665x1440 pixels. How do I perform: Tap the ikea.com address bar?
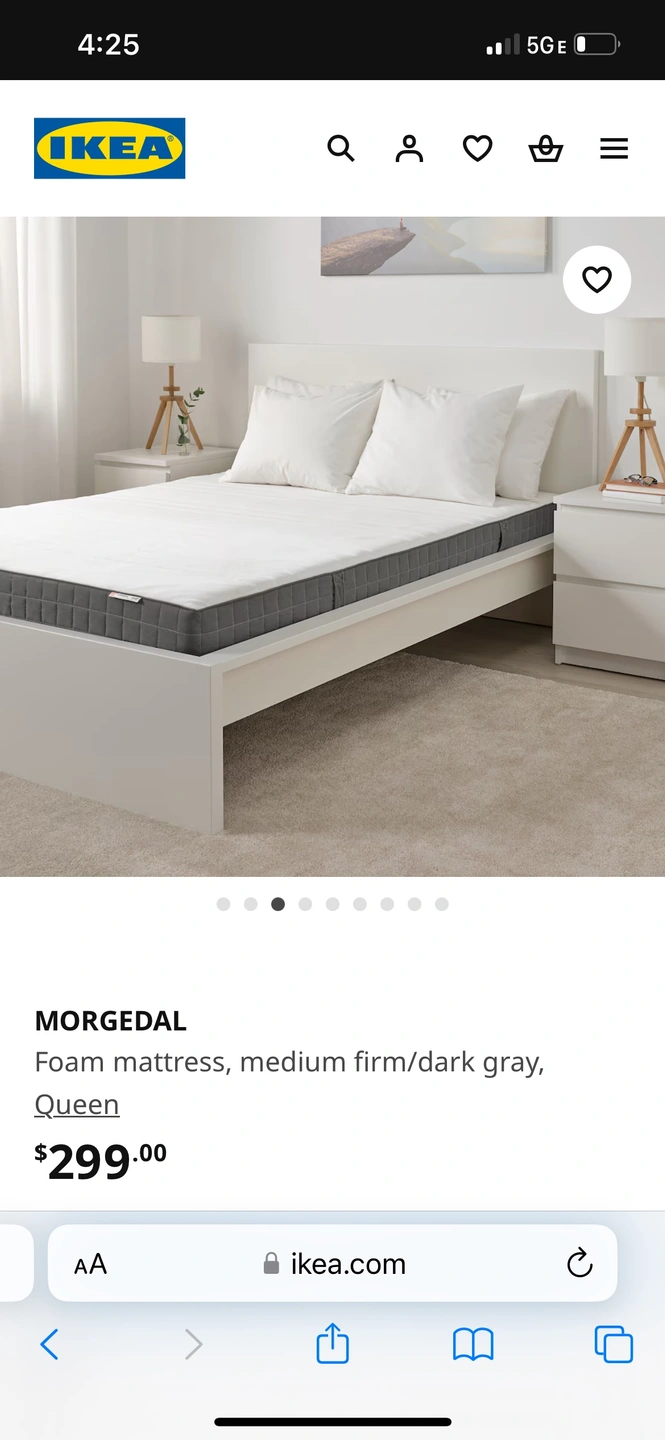tap(335, 1264)
